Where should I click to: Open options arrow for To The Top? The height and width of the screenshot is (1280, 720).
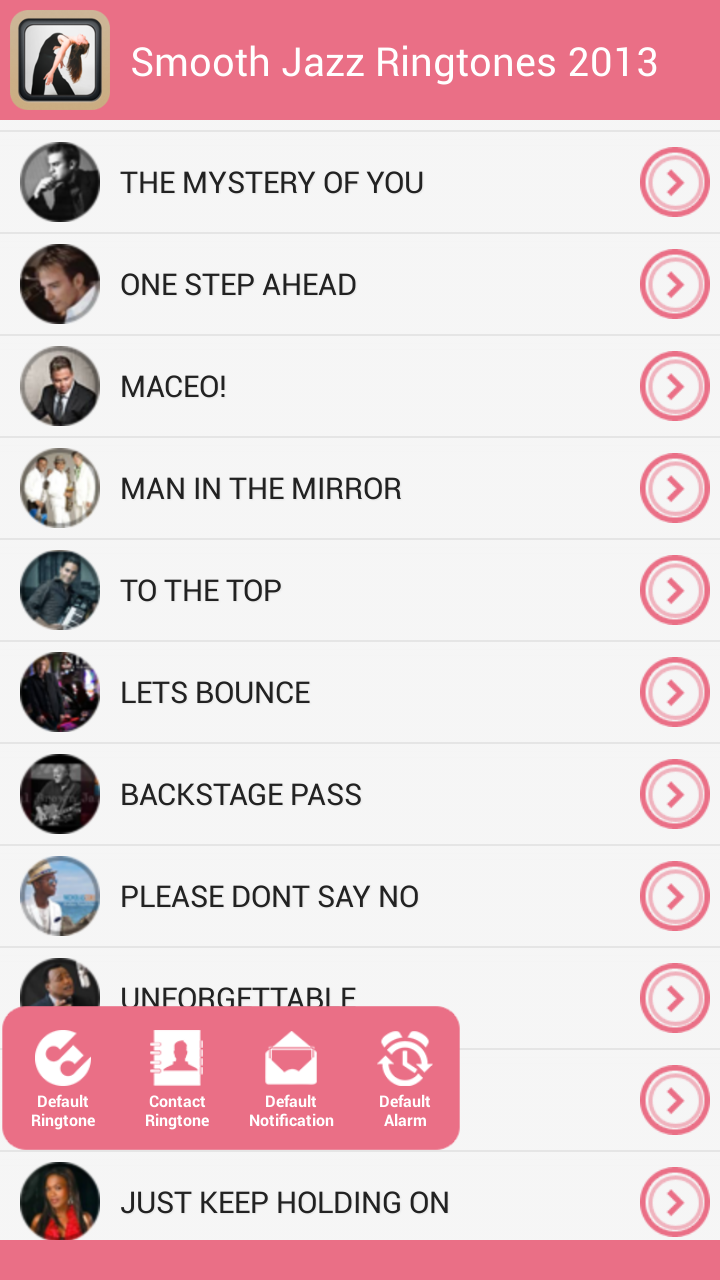pos(675,591)
